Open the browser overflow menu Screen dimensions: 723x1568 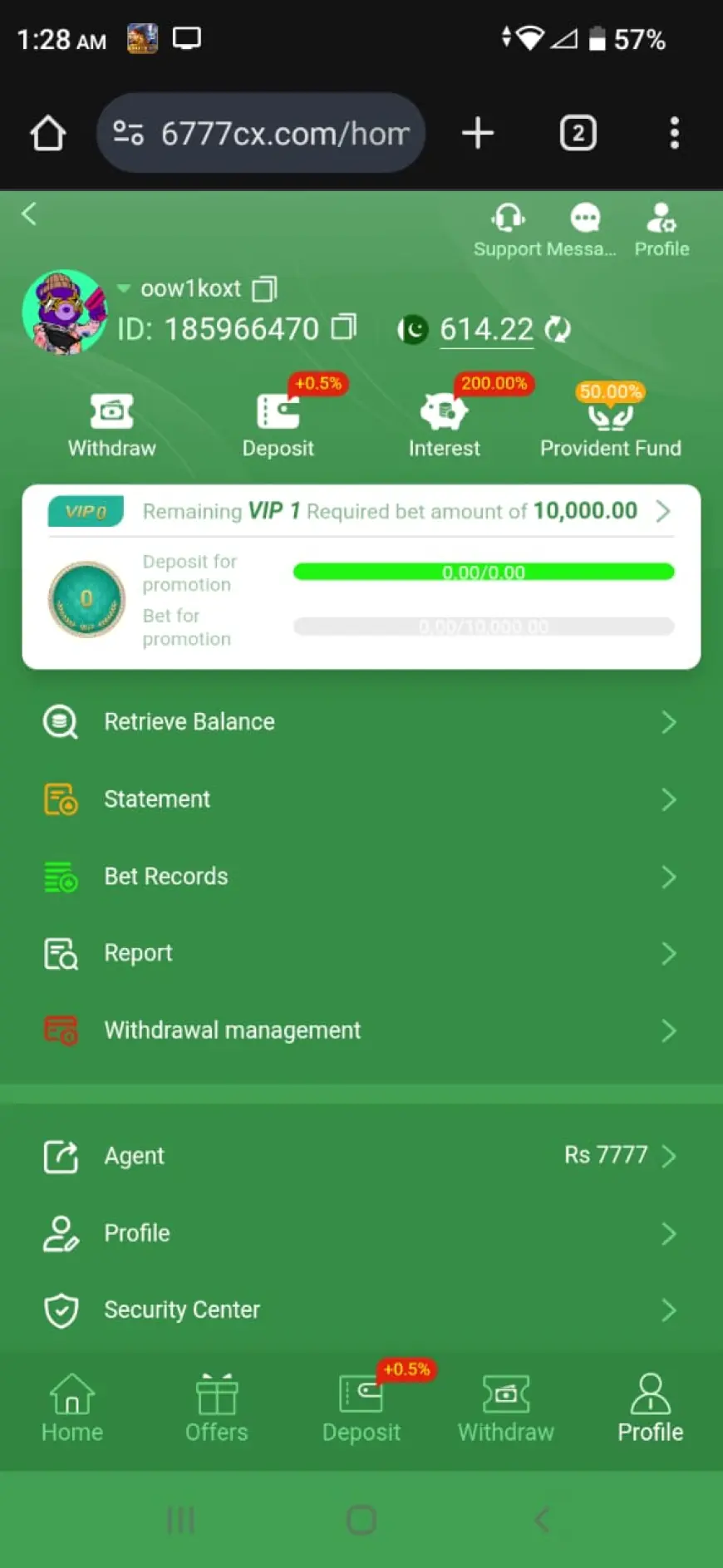click(674, 133)
